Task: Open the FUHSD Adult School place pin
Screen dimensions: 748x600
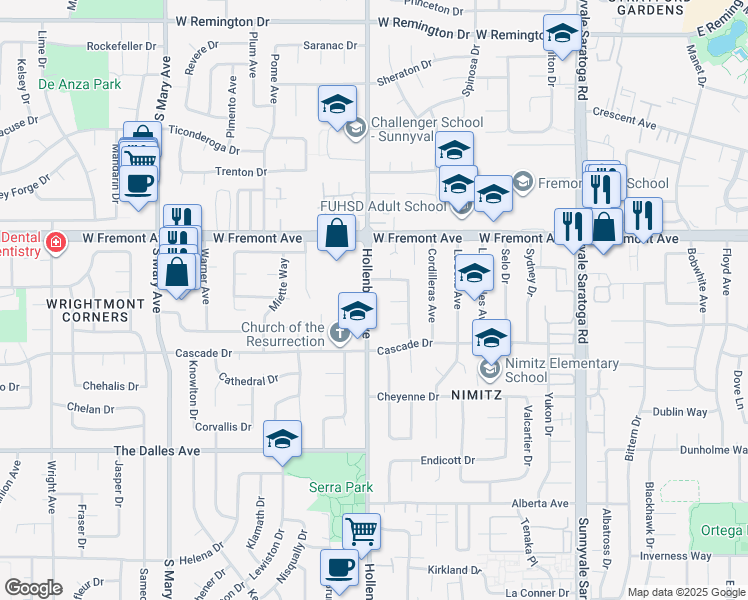Action: coord(461,208)
